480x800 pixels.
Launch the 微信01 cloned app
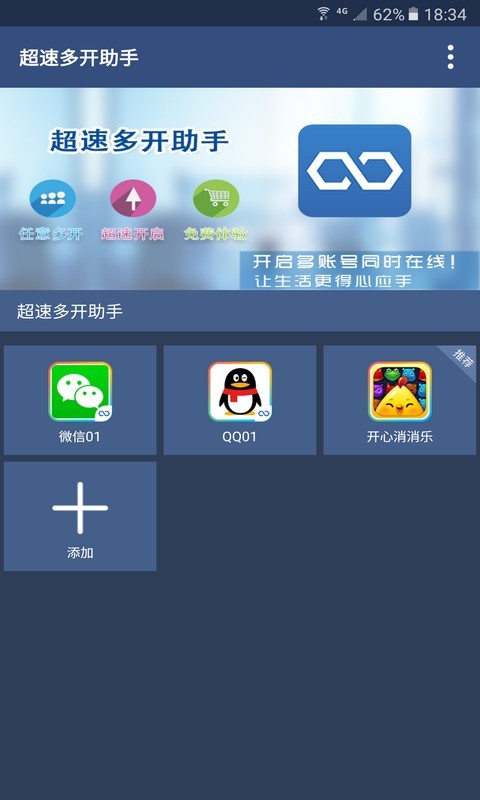[x=80, y=400]
